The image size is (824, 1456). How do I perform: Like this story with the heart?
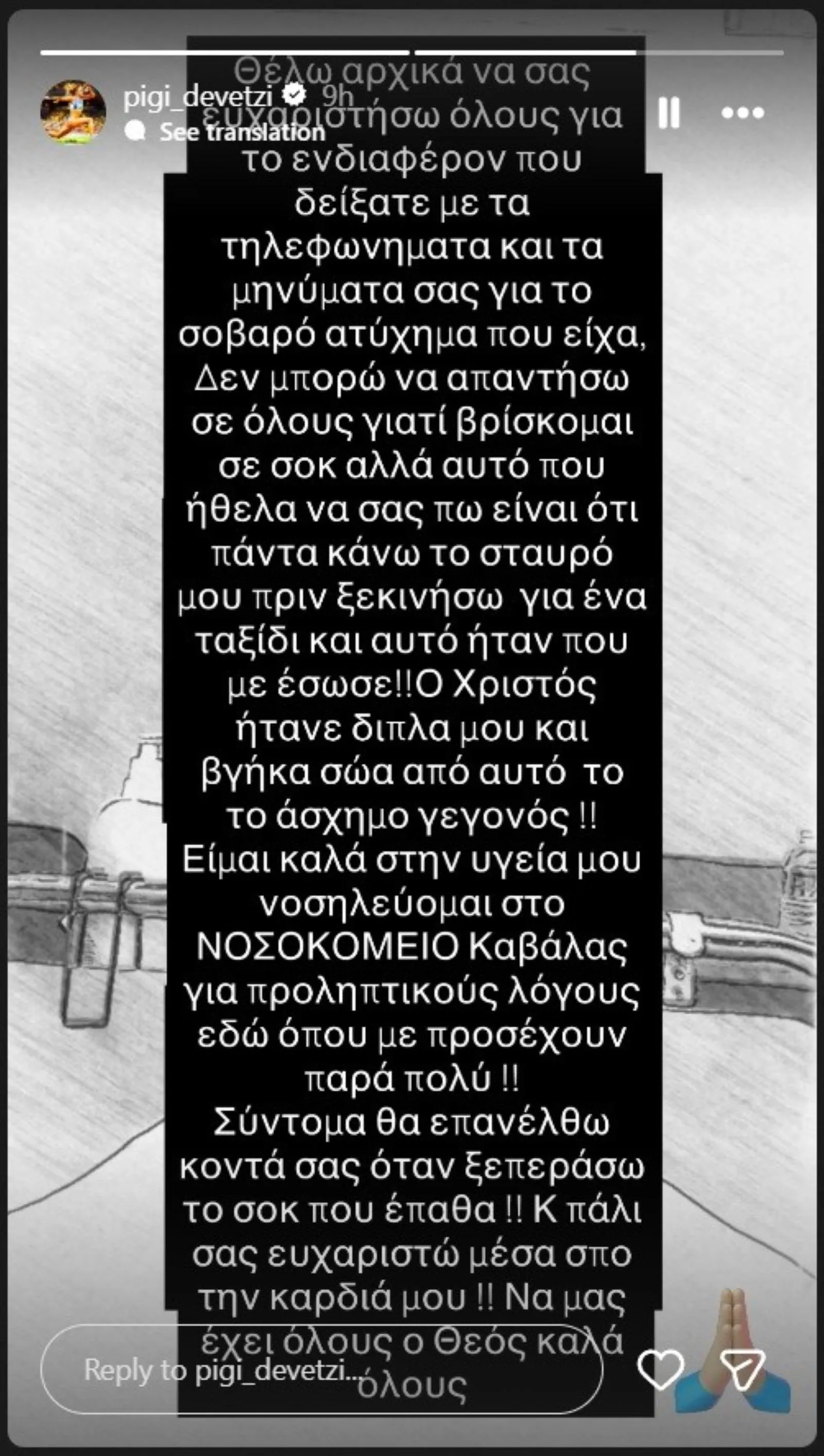pyautogui.click(x=660, y=1370)
